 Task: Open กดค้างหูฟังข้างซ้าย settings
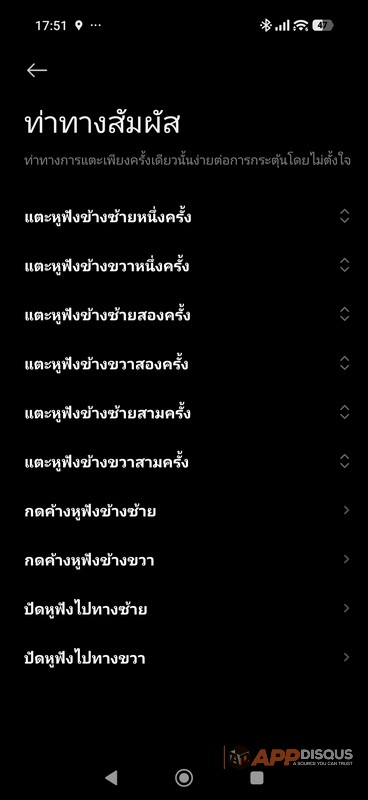184,511
